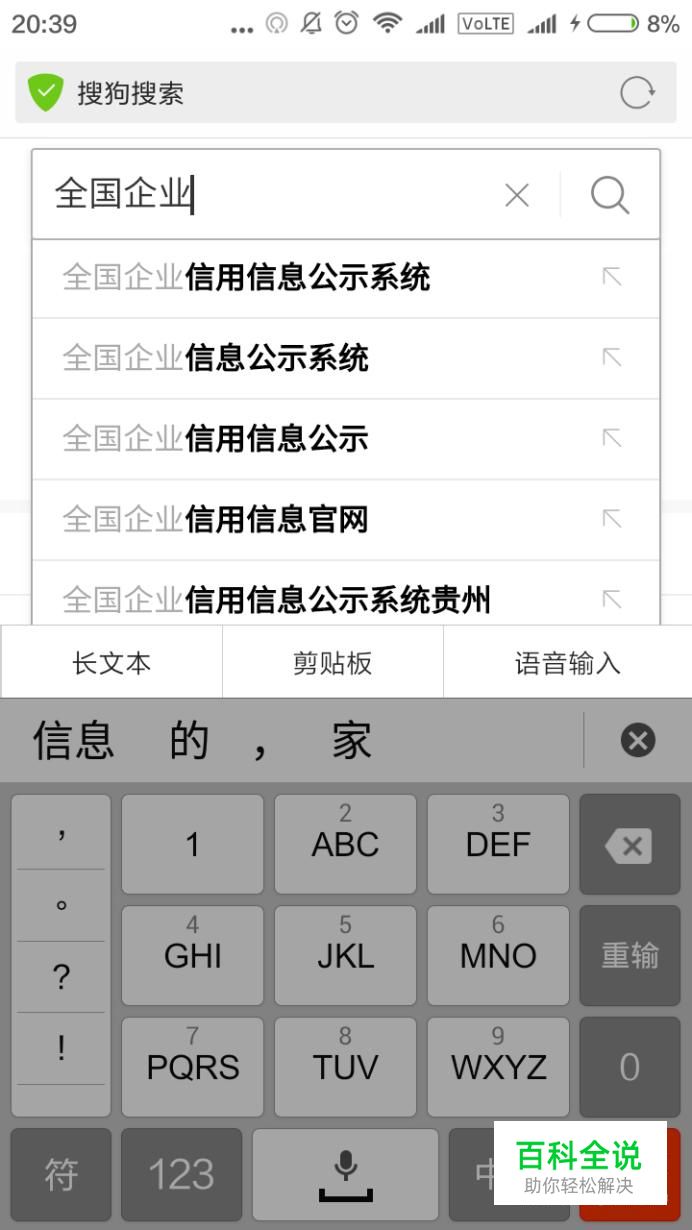This screenshot has height=1230, width=692.
Task: Choose suggestion 全国企业信息公示系统
Action: [x=216, y=358]
